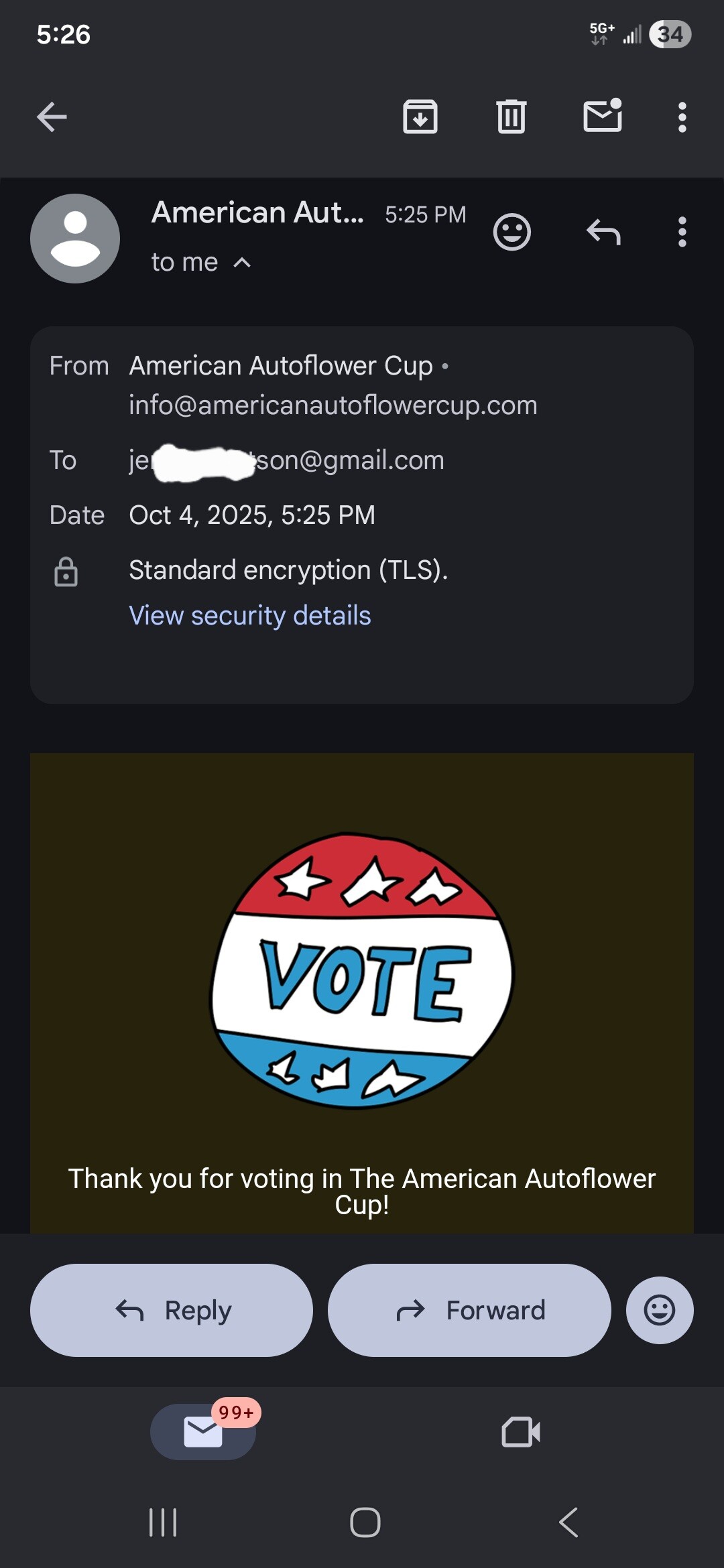Viewport: 724px width, 1568px height.
Task: Go to the phone home screen
Action: click(x=365, y=1522)
